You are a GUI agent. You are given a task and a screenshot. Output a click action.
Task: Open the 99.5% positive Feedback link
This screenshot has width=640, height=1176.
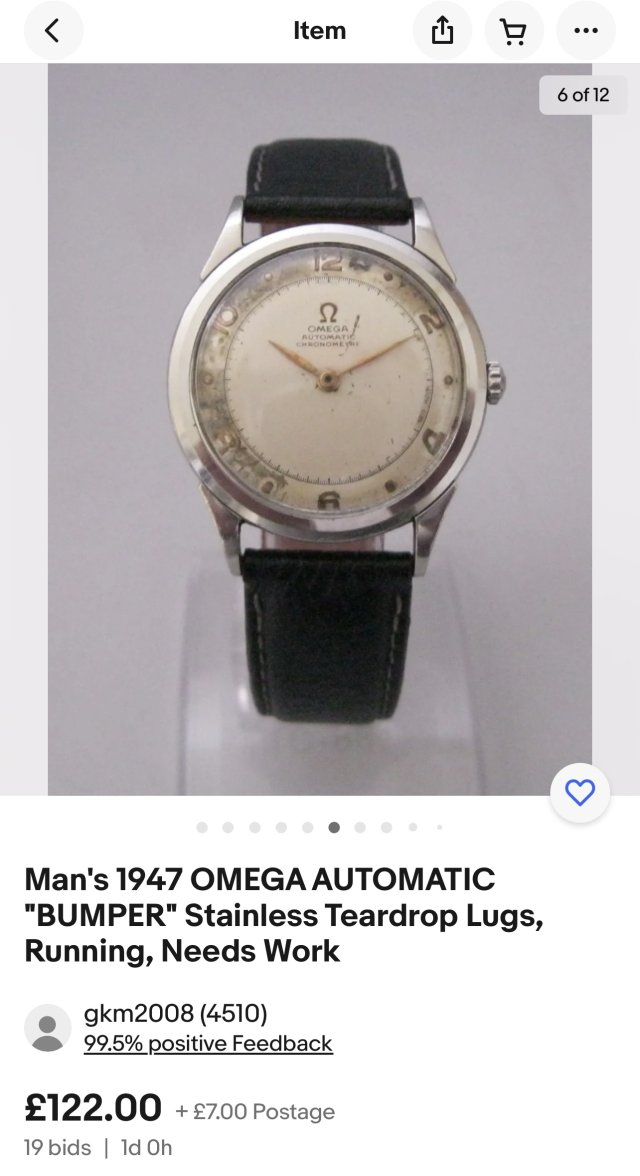click(208, 1043)
